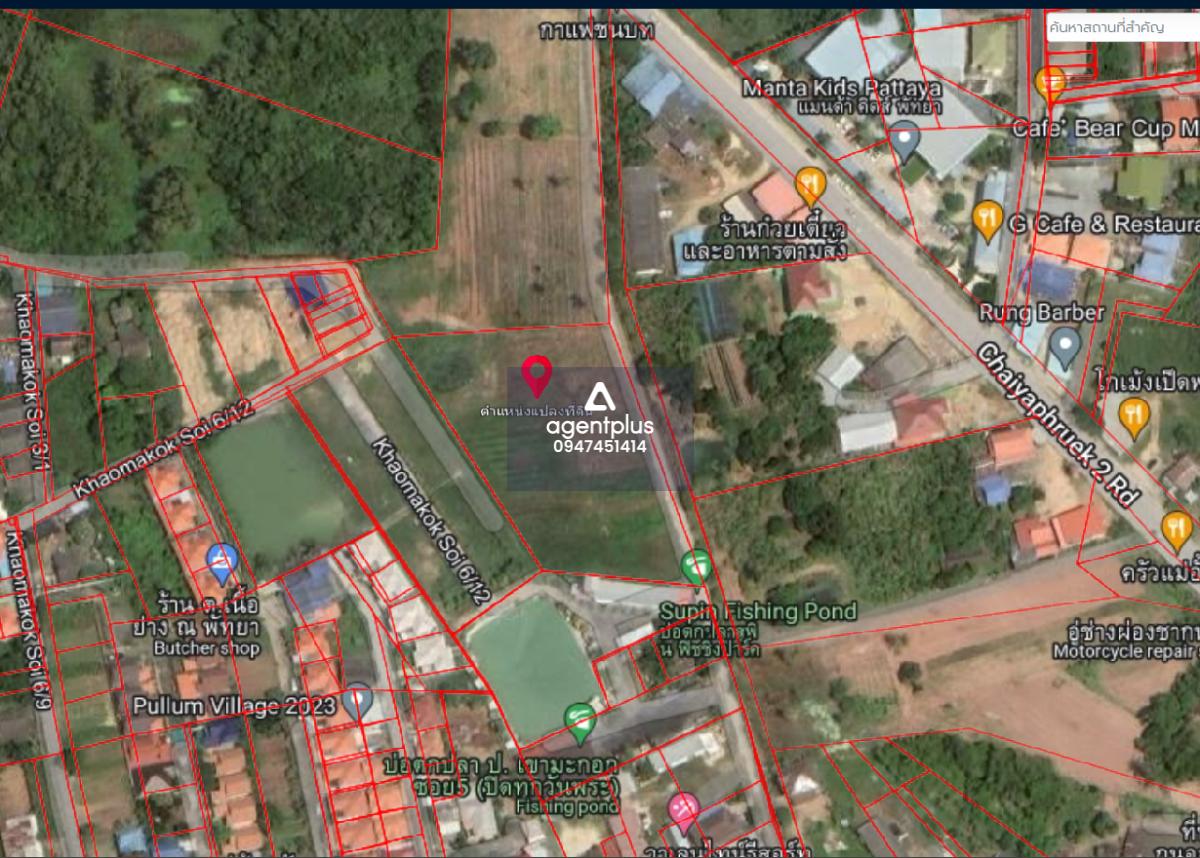Tap the Pullum Village 2023 pin
Image resolution: width=1200 pixels, height=858 pixels.
(x=357, y=700)
